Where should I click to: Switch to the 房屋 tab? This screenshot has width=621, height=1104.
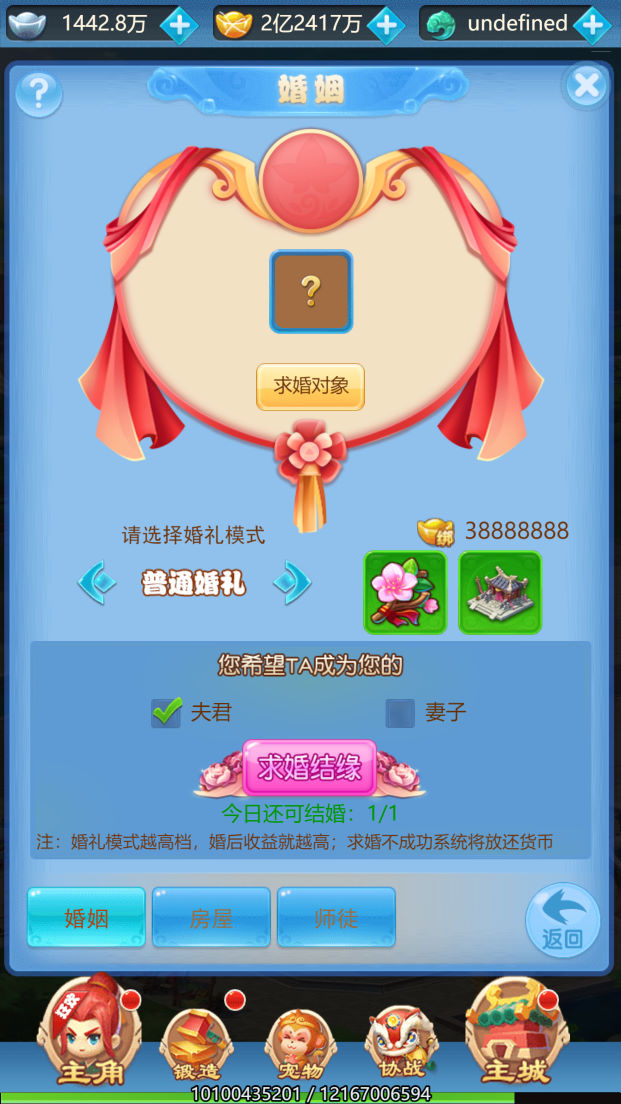[211, 917]
